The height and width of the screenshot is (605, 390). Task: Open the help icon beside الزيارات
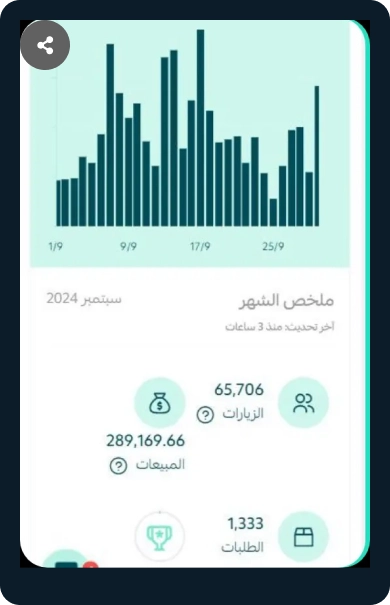(x=205, y=415)
